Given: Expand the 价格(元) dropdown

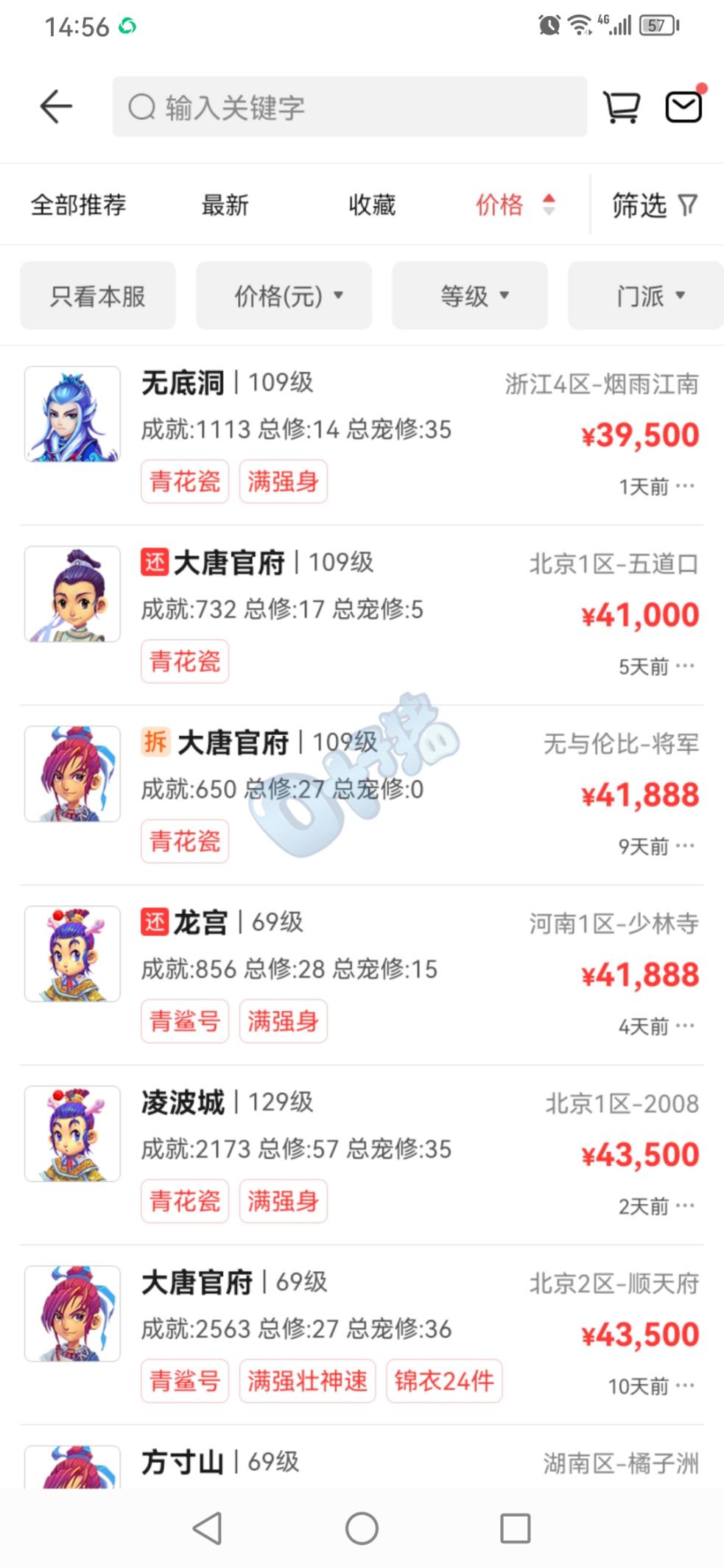Looking at the screenshot, I should (284, 295).
